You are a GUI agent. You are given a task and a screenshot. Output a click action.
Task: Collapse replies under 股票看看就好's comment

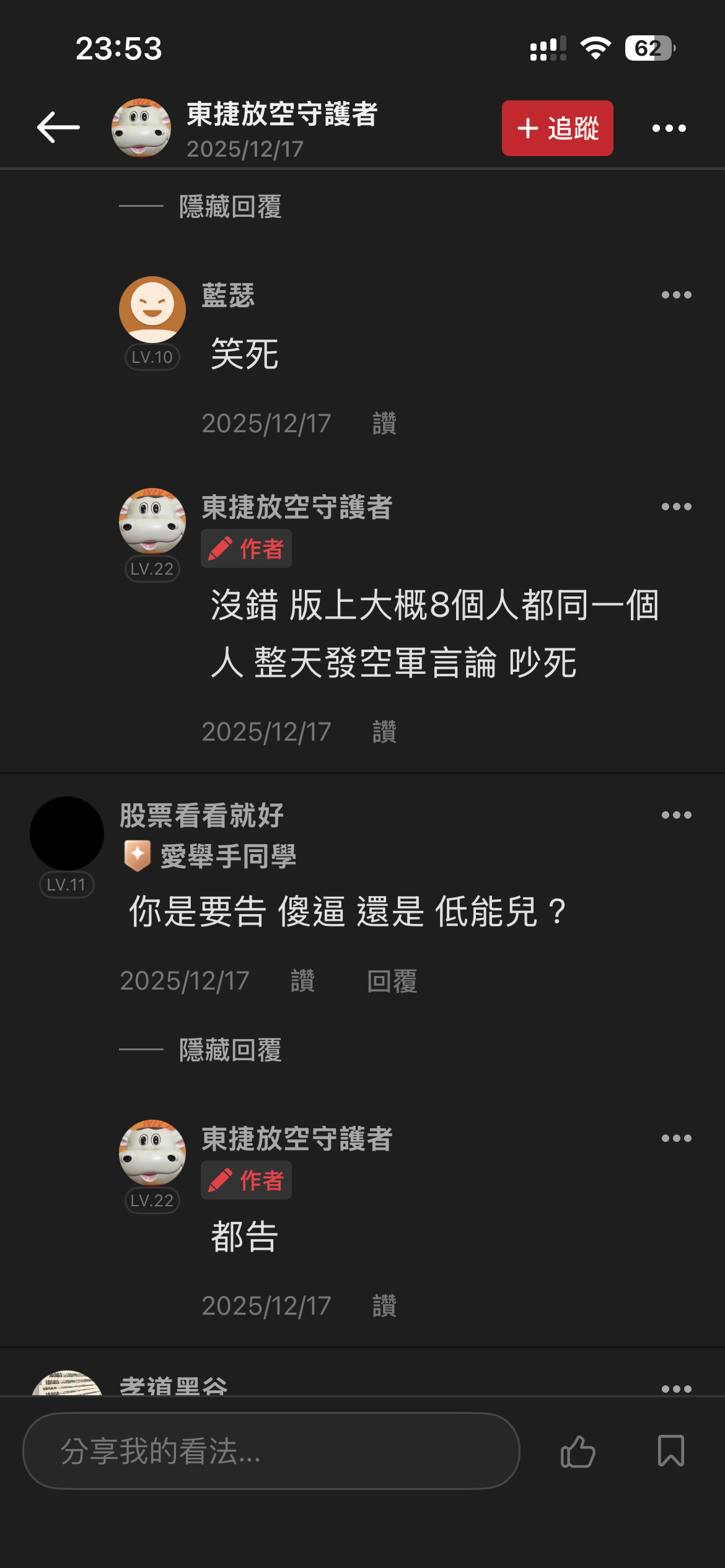coord(230,1050)
